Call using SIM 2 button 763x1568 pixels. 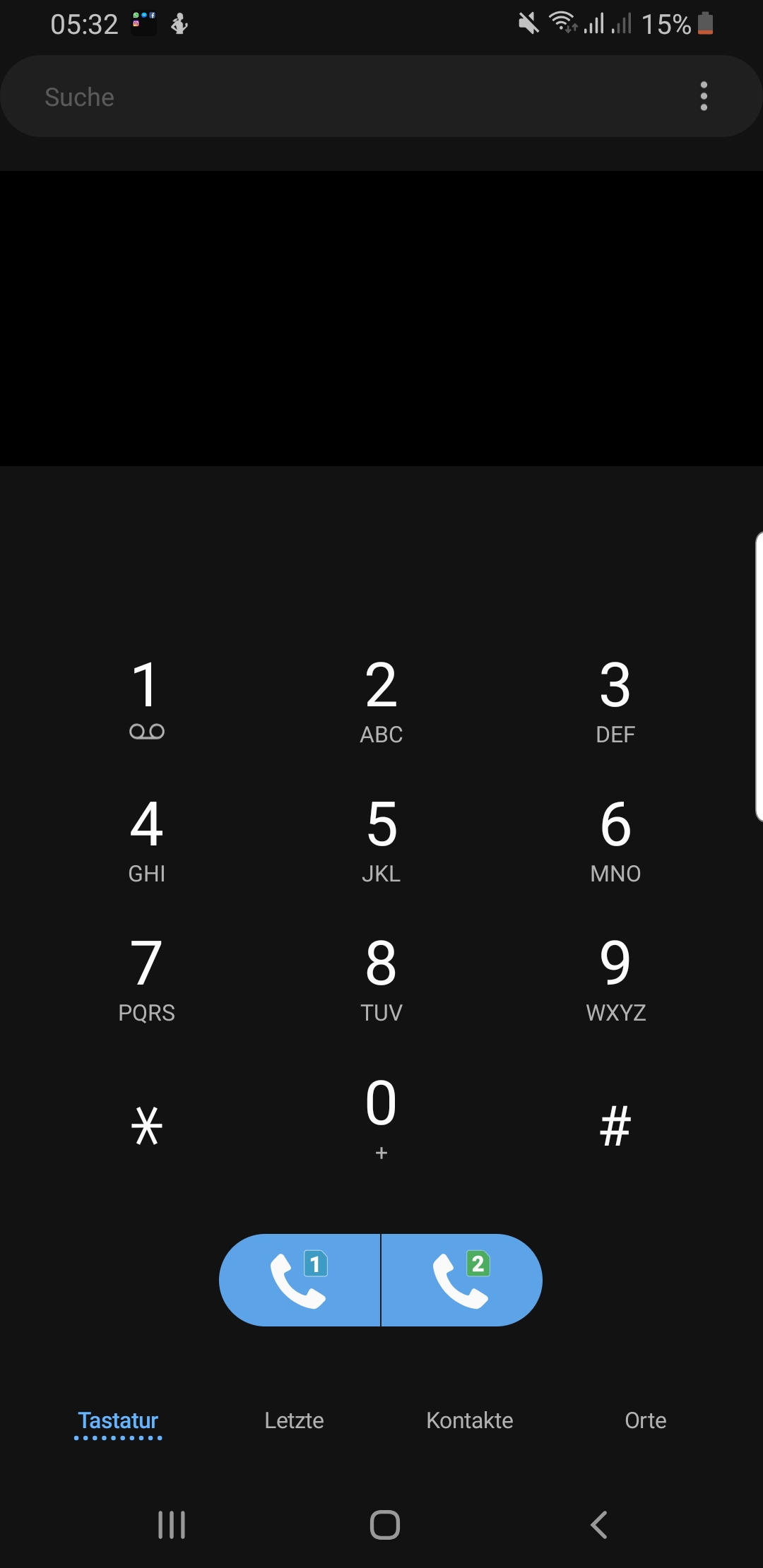click(461, 1280)
